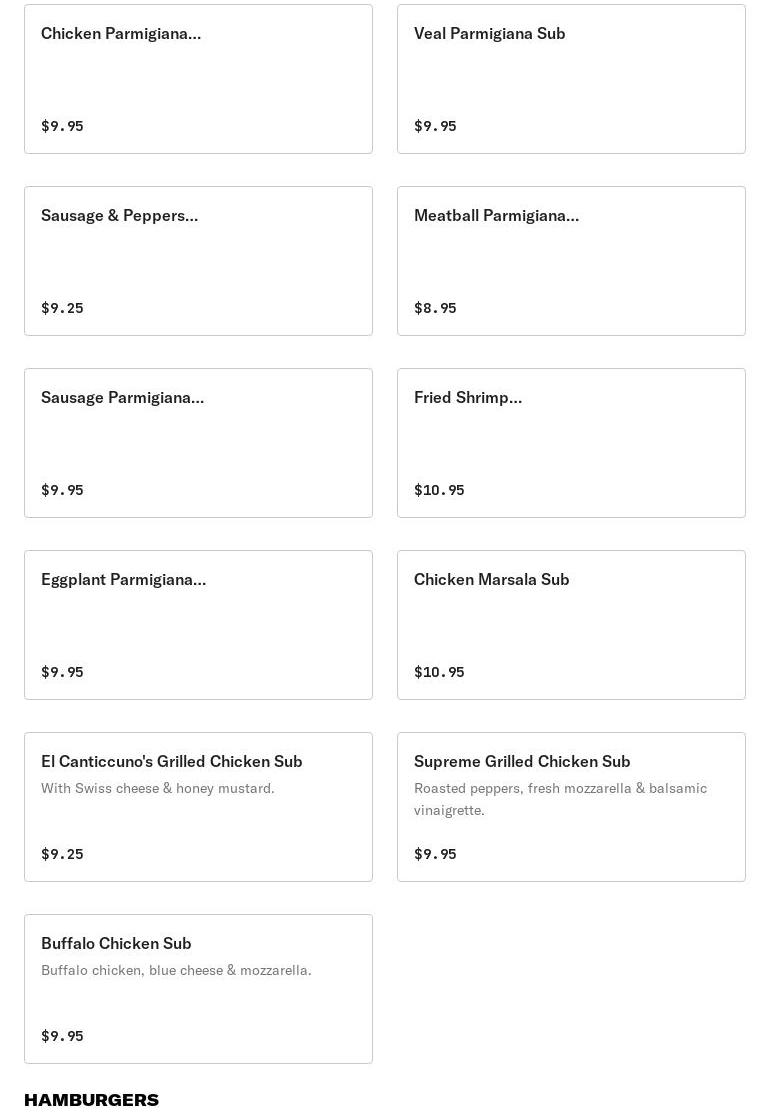Open the Sausage Parmigiana item
Image resolution: width=770 pixels, height=1116 pixels.
coord(198,443)
